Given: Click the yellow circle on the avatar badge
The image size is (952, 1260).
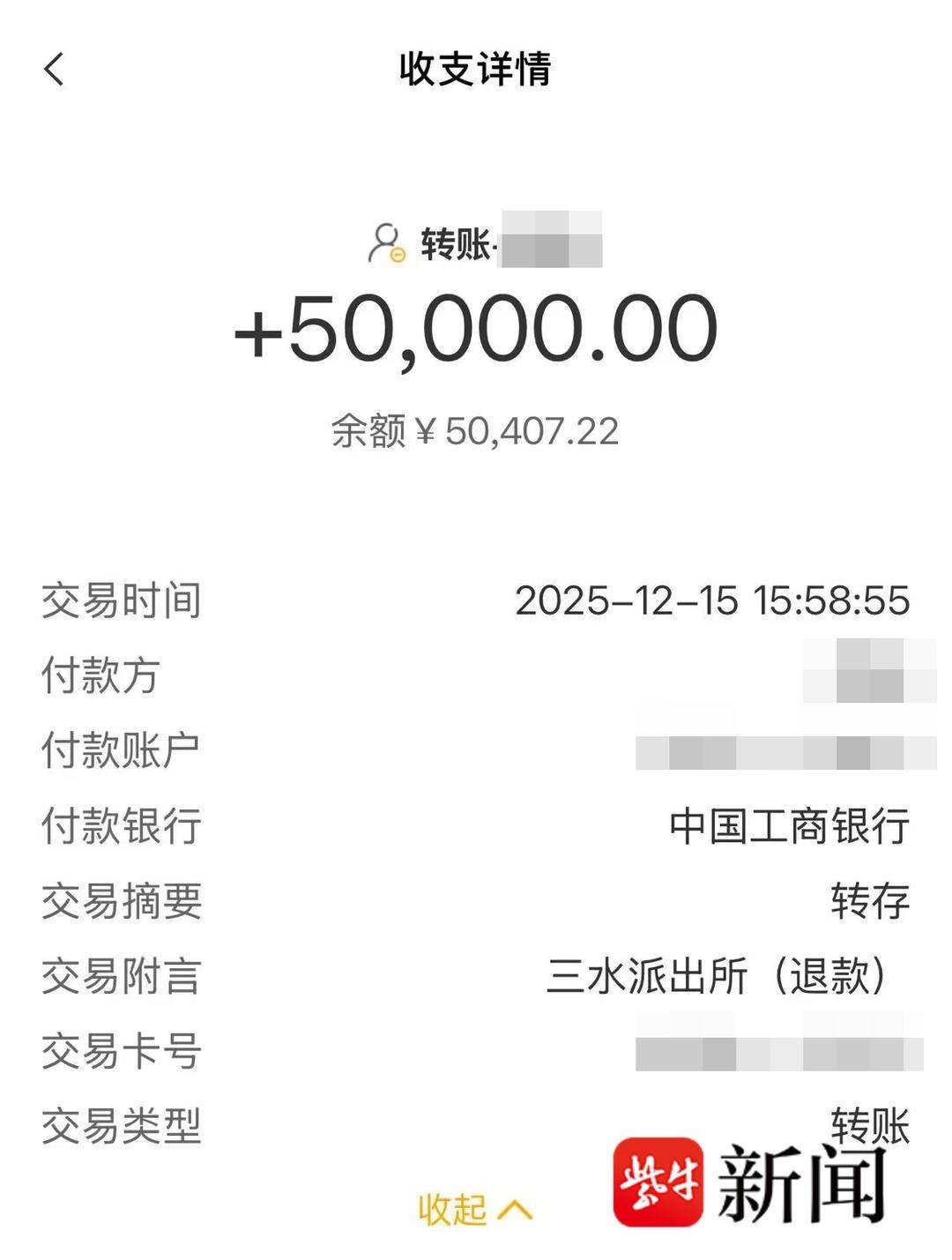Looking at the screenshot, I should (398, 256).
